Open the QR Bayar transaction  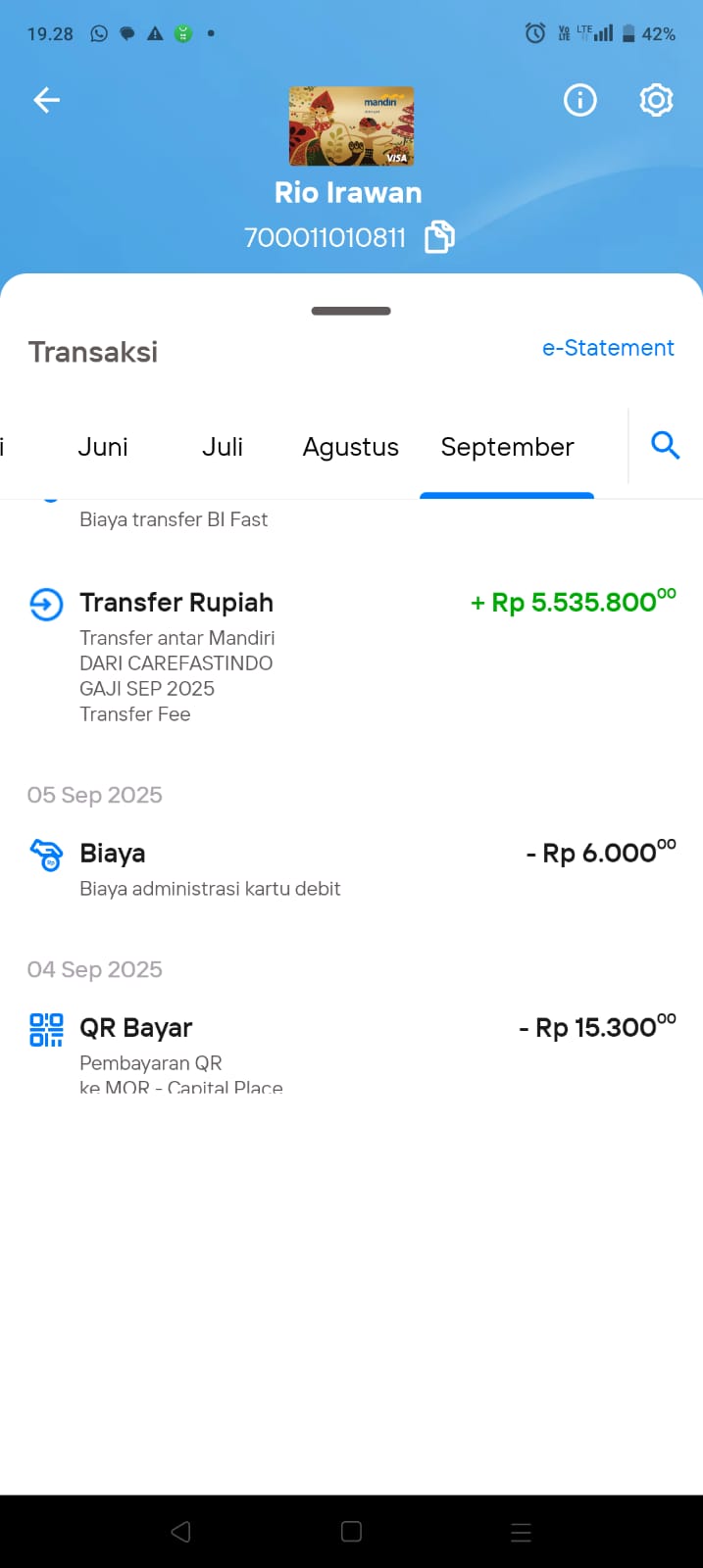pyautogui.click(x=351, y=1049)
